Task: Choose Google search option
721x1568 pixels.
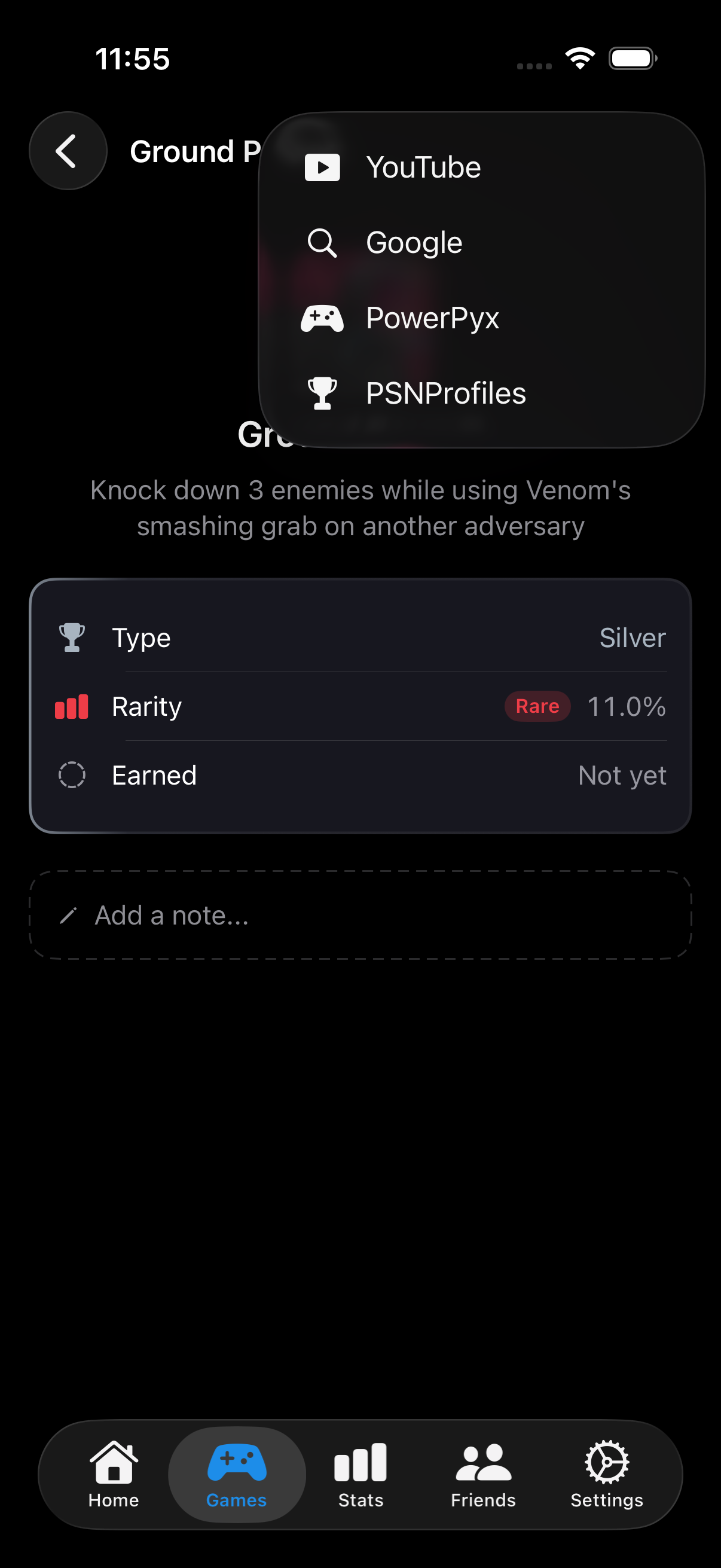Action: point(414,243)
